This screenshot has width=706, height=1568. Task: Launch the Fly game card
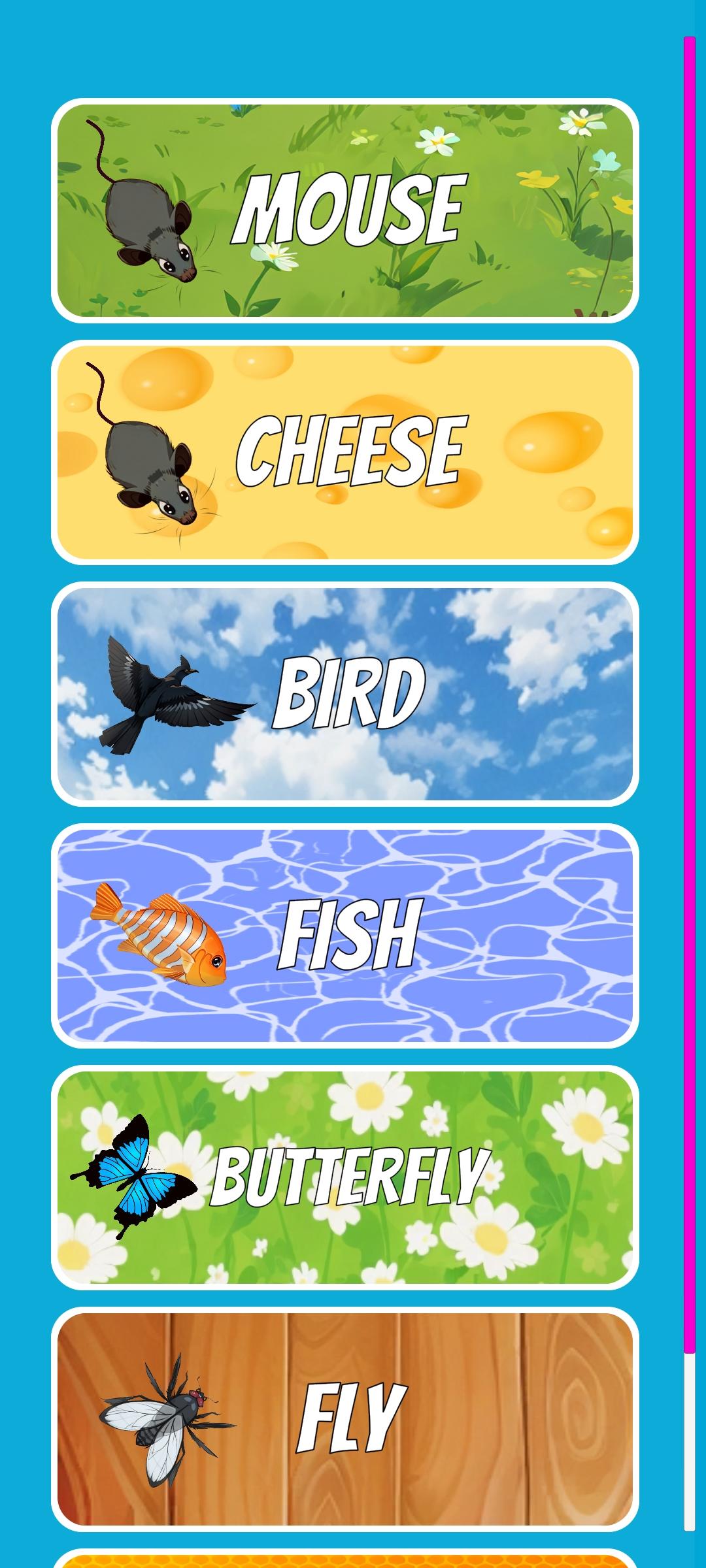[345, 1419]
